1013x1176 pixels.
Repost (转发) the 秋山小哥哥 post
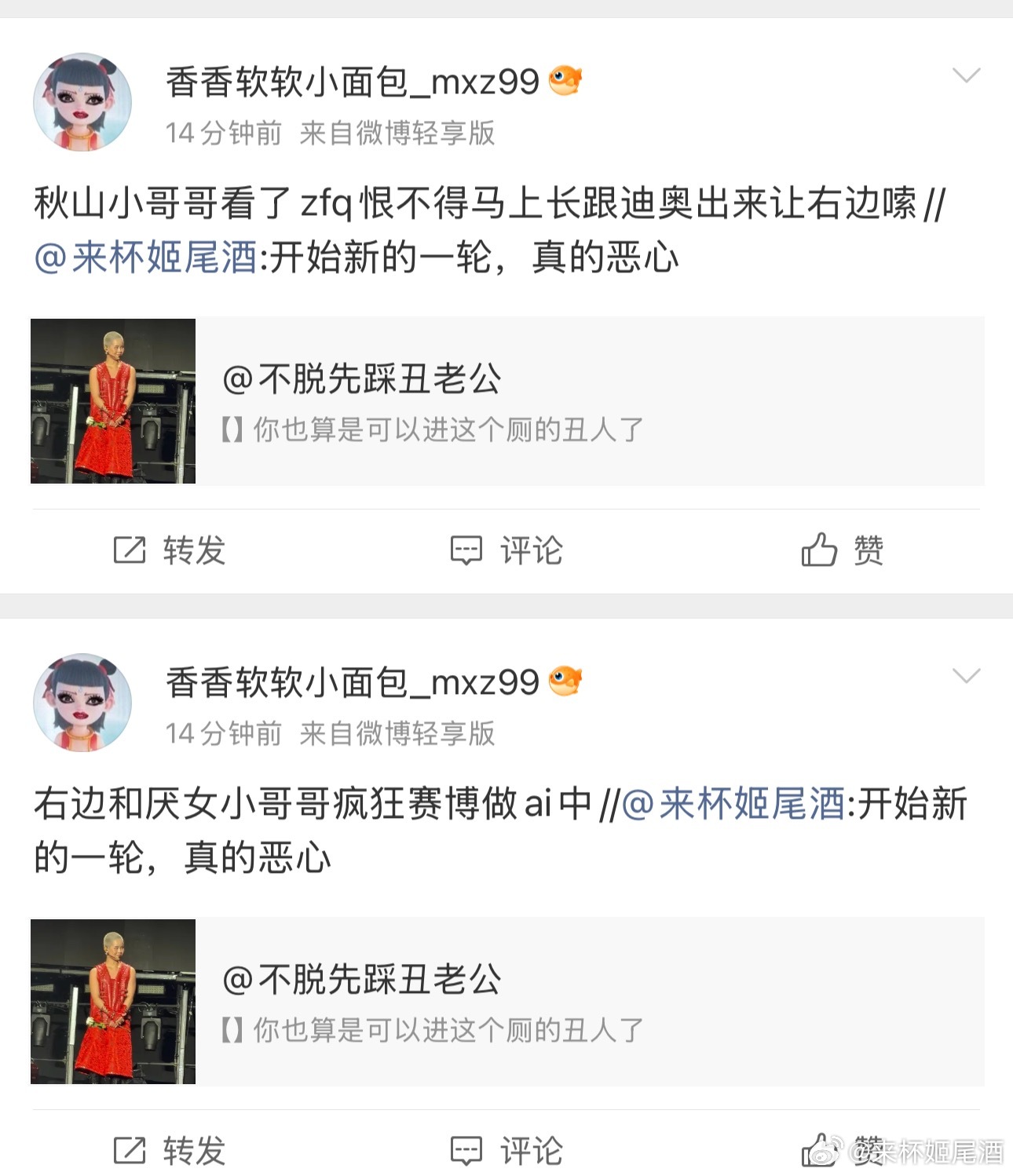tap(170, 550)
